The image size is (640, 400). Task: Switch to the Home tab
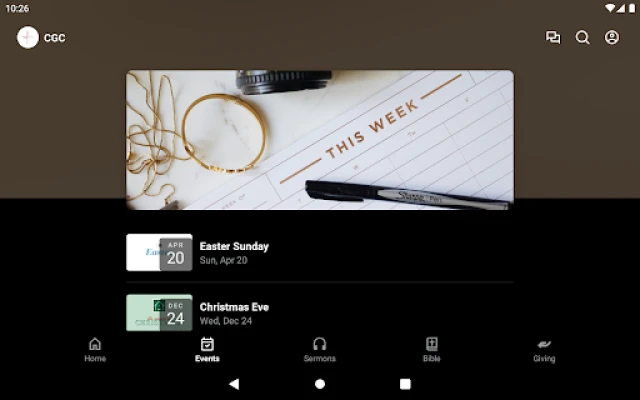pyautogui.click(x=95, y=349)
